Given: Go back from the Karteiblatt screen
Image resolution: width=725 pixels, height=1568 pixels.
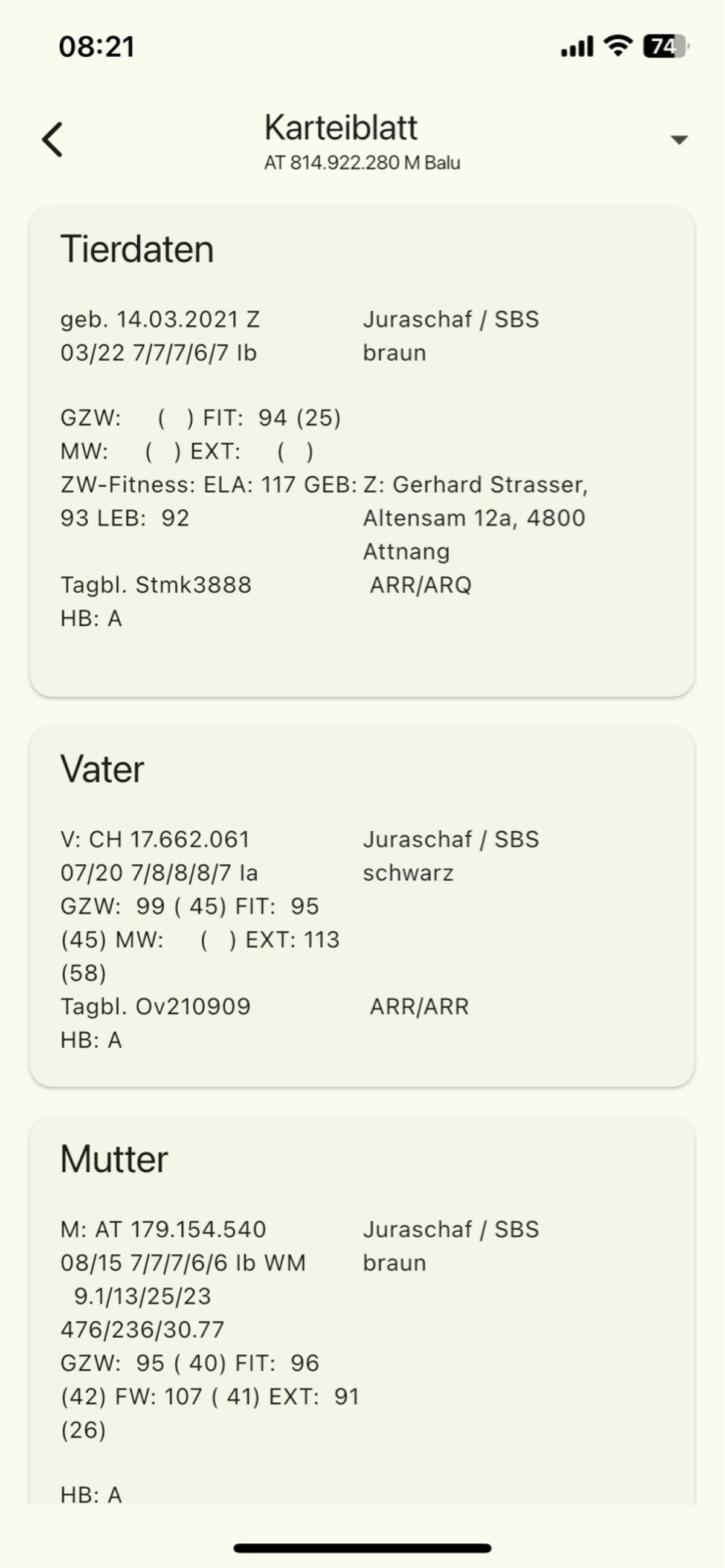Looking at the screenshot, I should [x=53, y=140].
